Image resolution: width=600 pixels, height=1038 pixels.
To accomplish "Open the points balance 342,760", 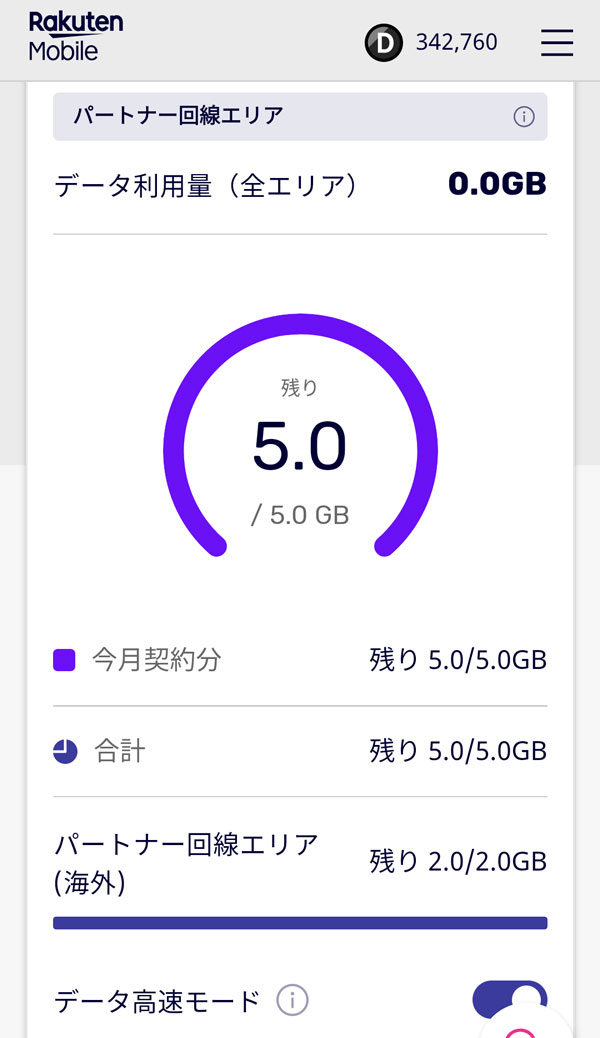I will click(432, 42).
